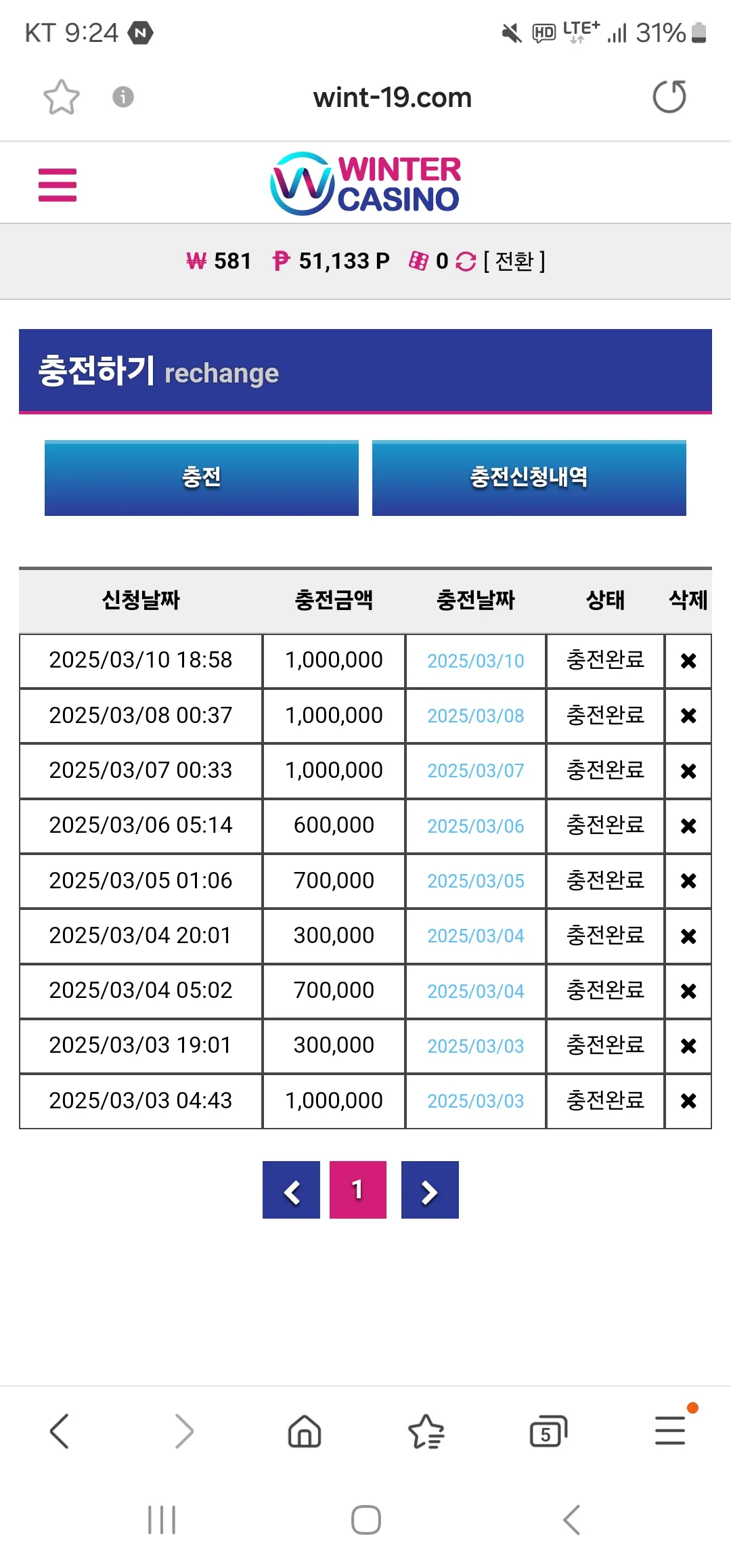The height and width of the screenshot is (1568, 731).
Task: Open the browser home page
Action: coord(305,1431)
